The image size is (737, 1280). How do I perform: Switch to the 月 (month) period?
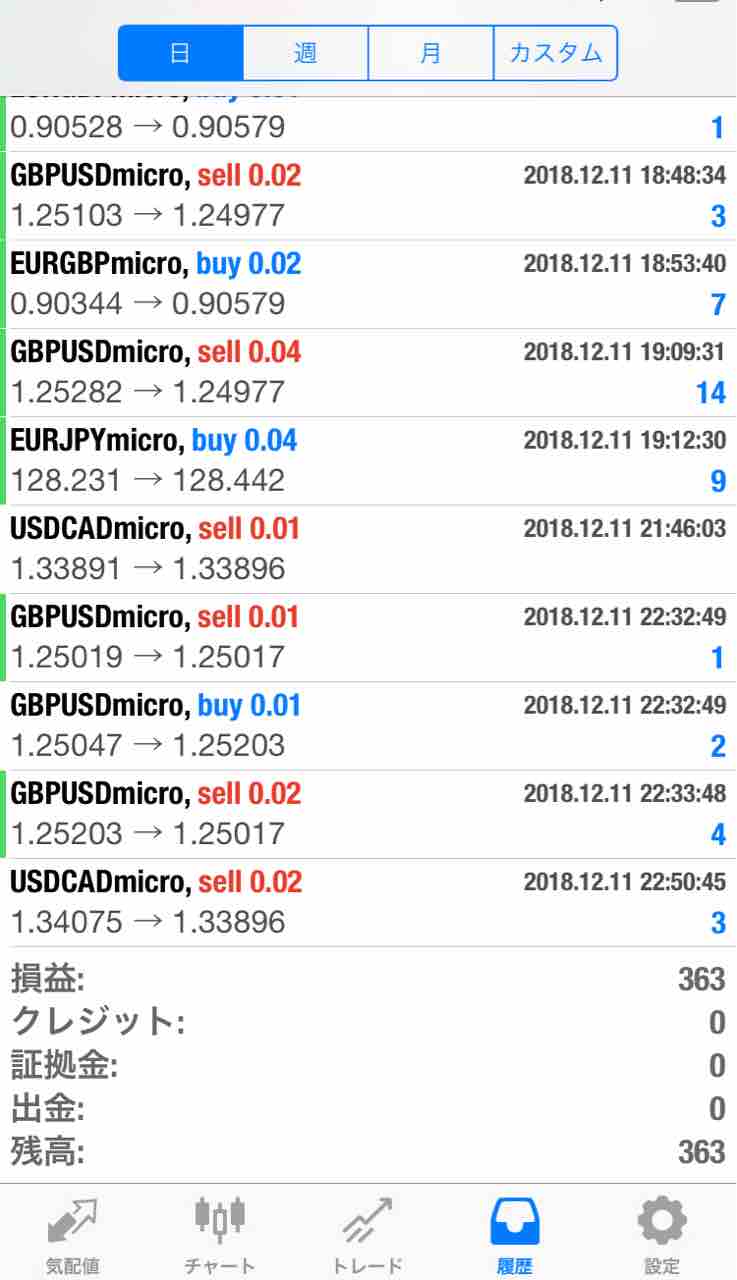coord(431,53)
